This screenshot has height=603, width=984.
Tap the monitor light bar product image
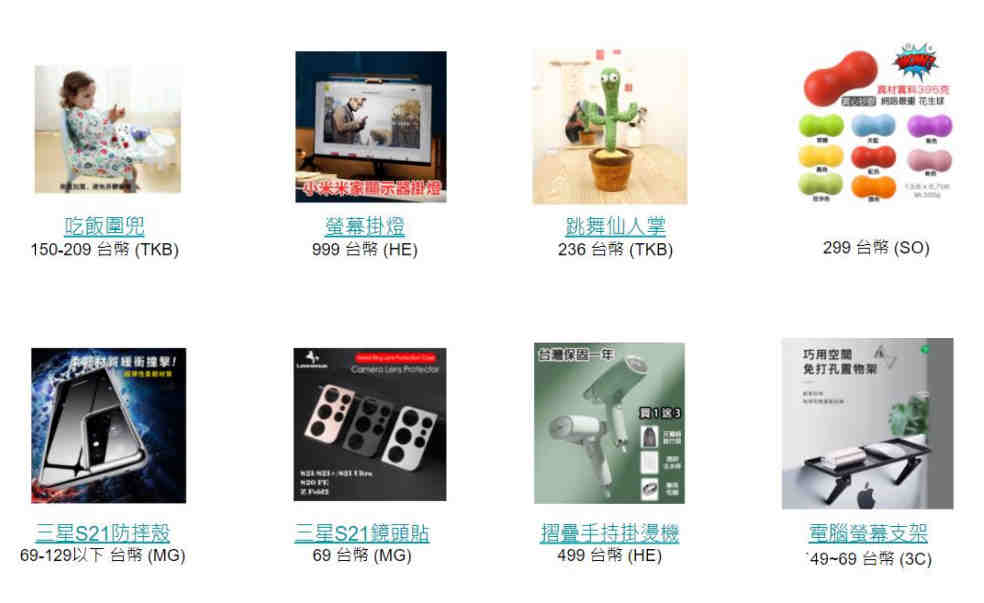pyautogui.click(x=371, y=127)
